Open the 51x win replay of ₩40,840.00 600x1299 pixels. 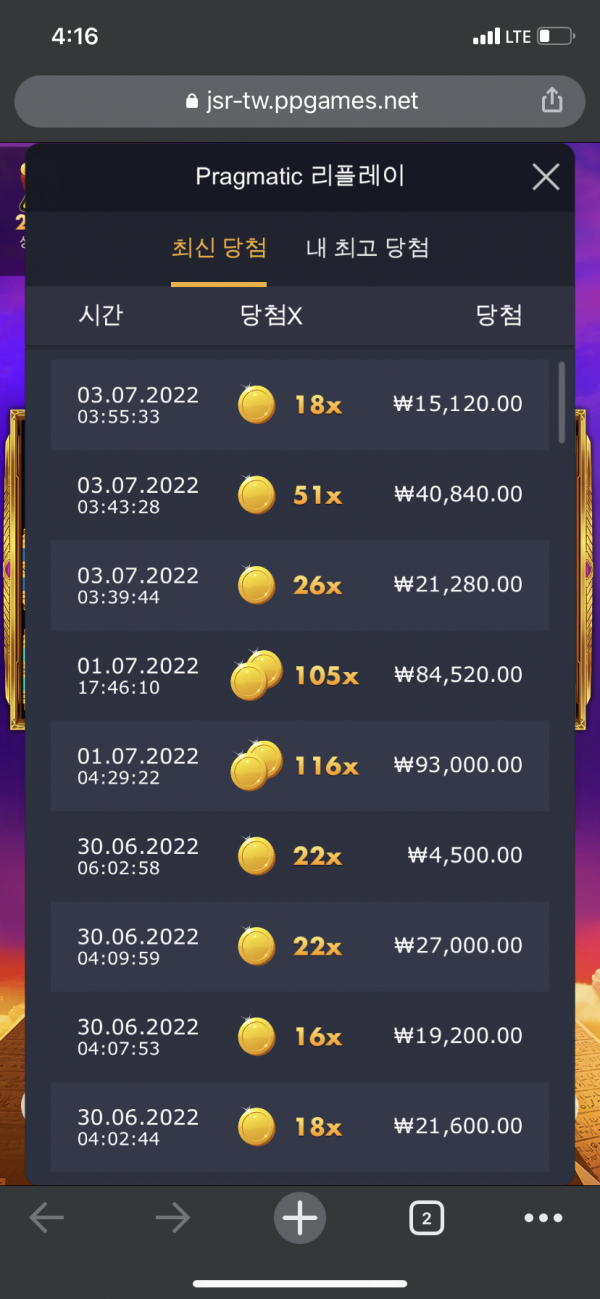(300, 494)
